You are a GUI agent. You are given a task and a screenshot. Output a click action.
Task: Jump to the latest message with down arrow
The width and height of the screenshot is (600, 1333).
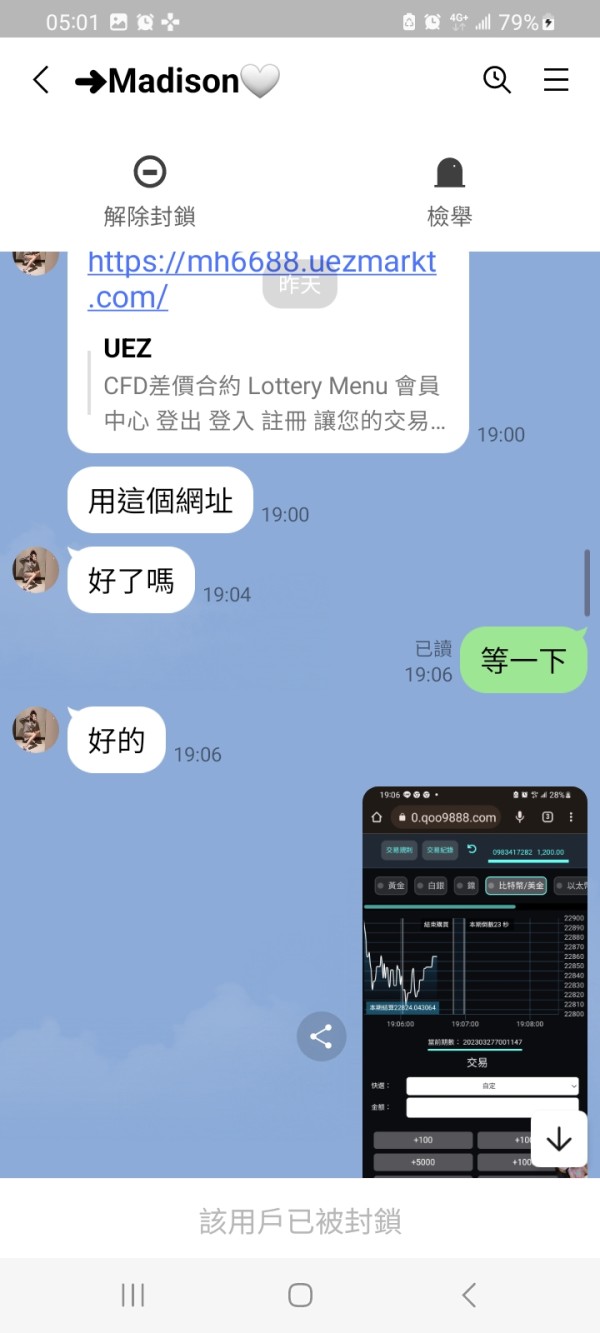click(559, 1139)
